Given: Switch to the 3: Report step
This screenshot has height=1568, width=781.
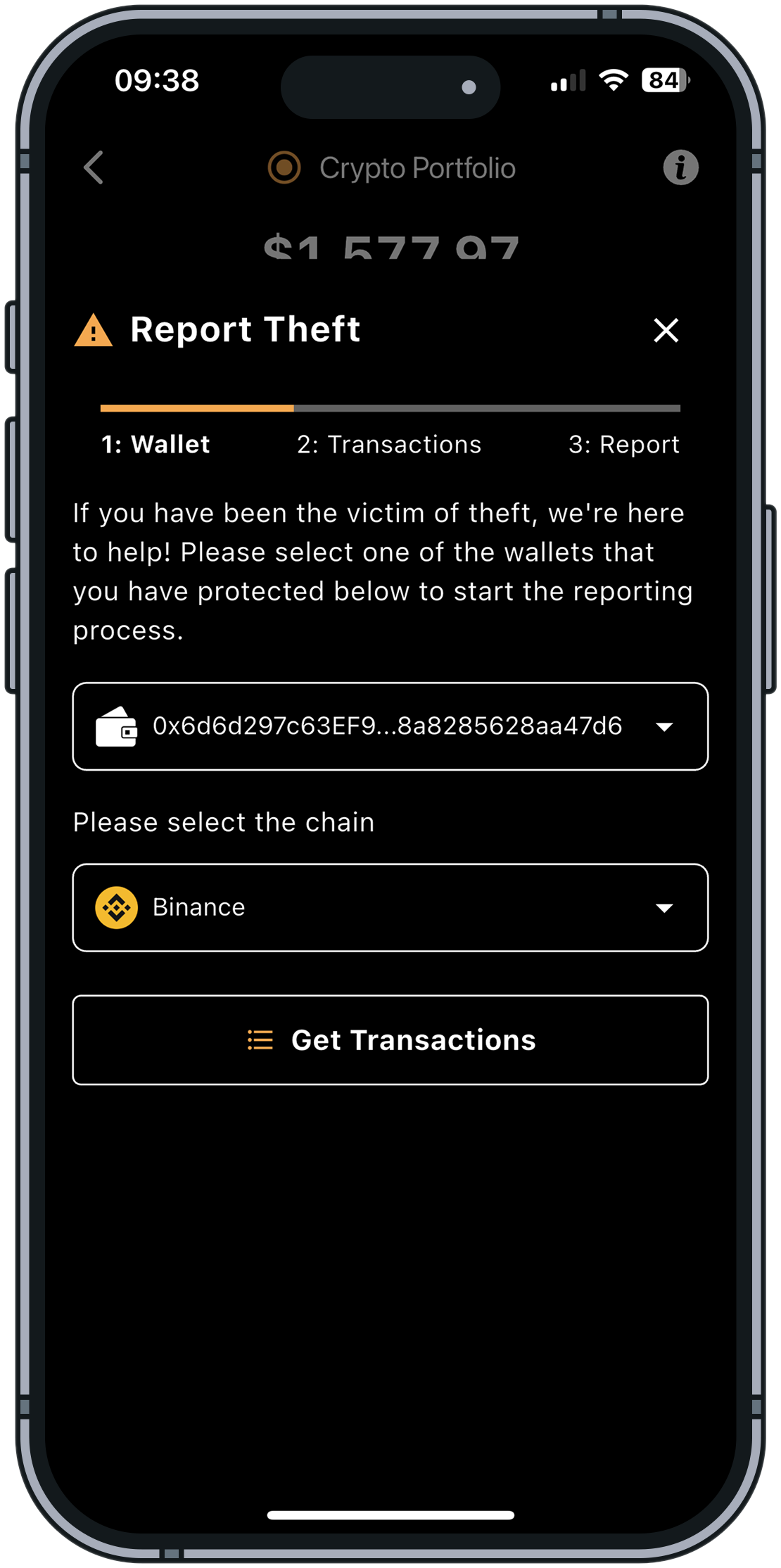Looking at the screenshot, I should point(623,443).
